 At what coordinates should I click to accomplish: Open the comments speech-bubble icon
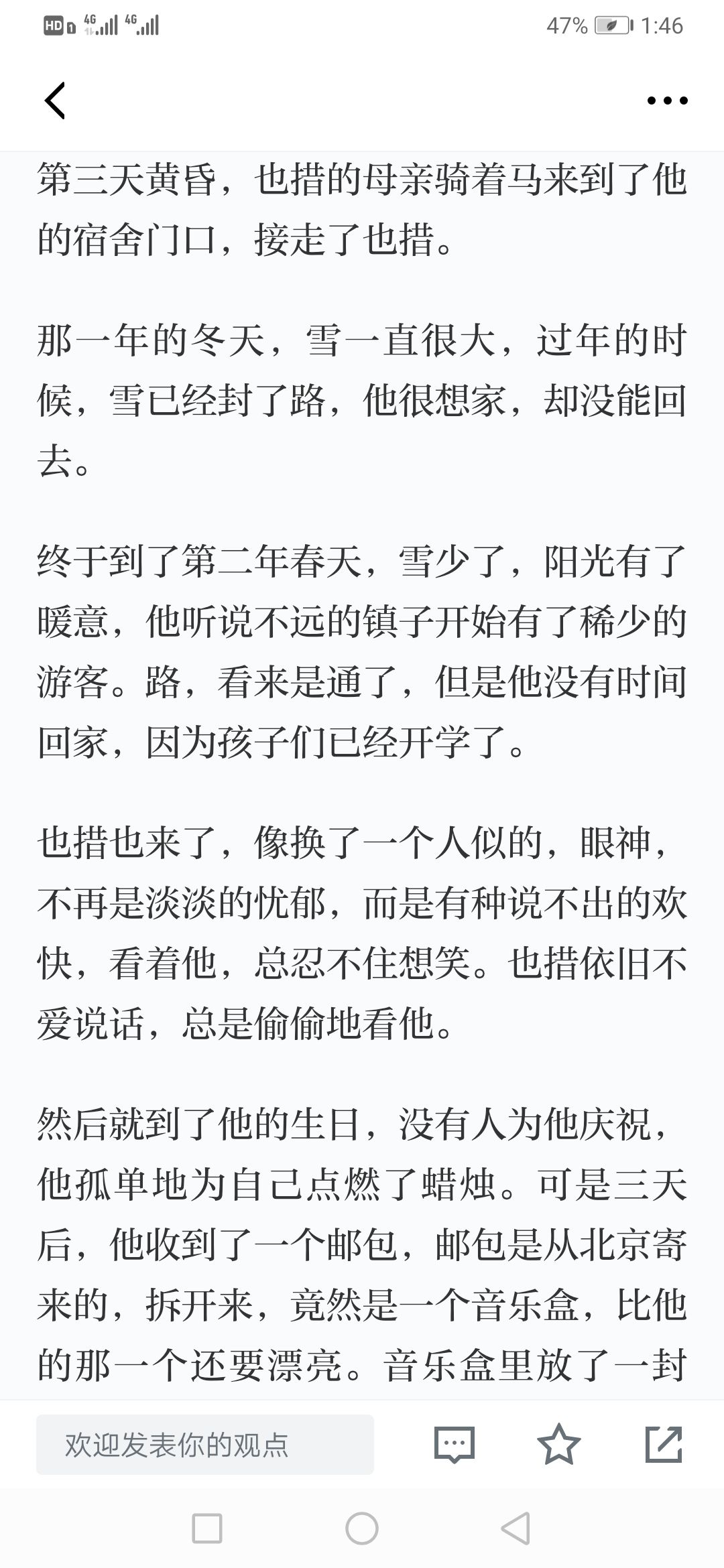tap(455, 1444)
